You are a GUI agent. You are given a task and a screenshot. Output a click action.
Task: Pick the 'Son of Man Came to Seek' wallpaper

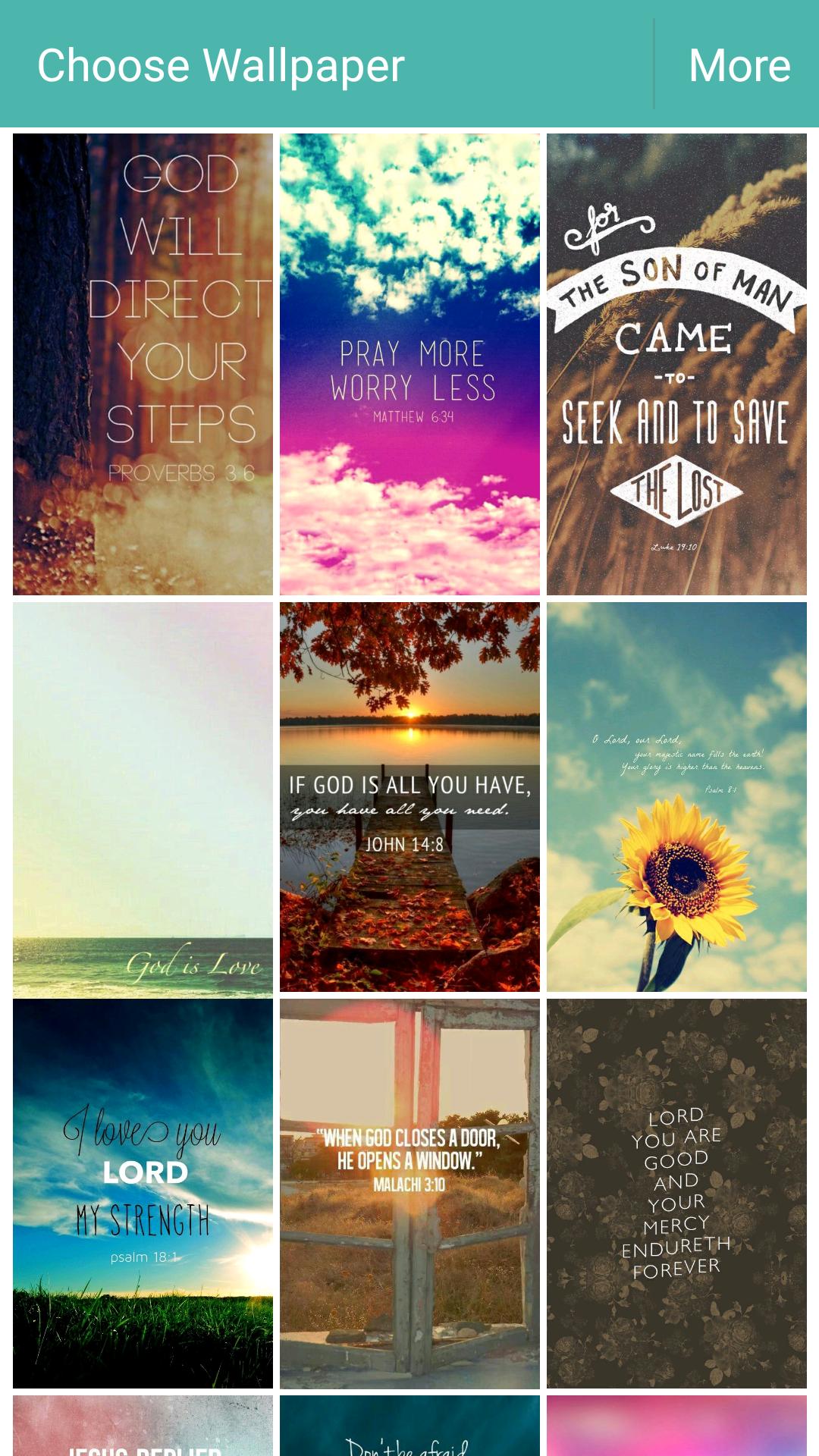[676, 362]
